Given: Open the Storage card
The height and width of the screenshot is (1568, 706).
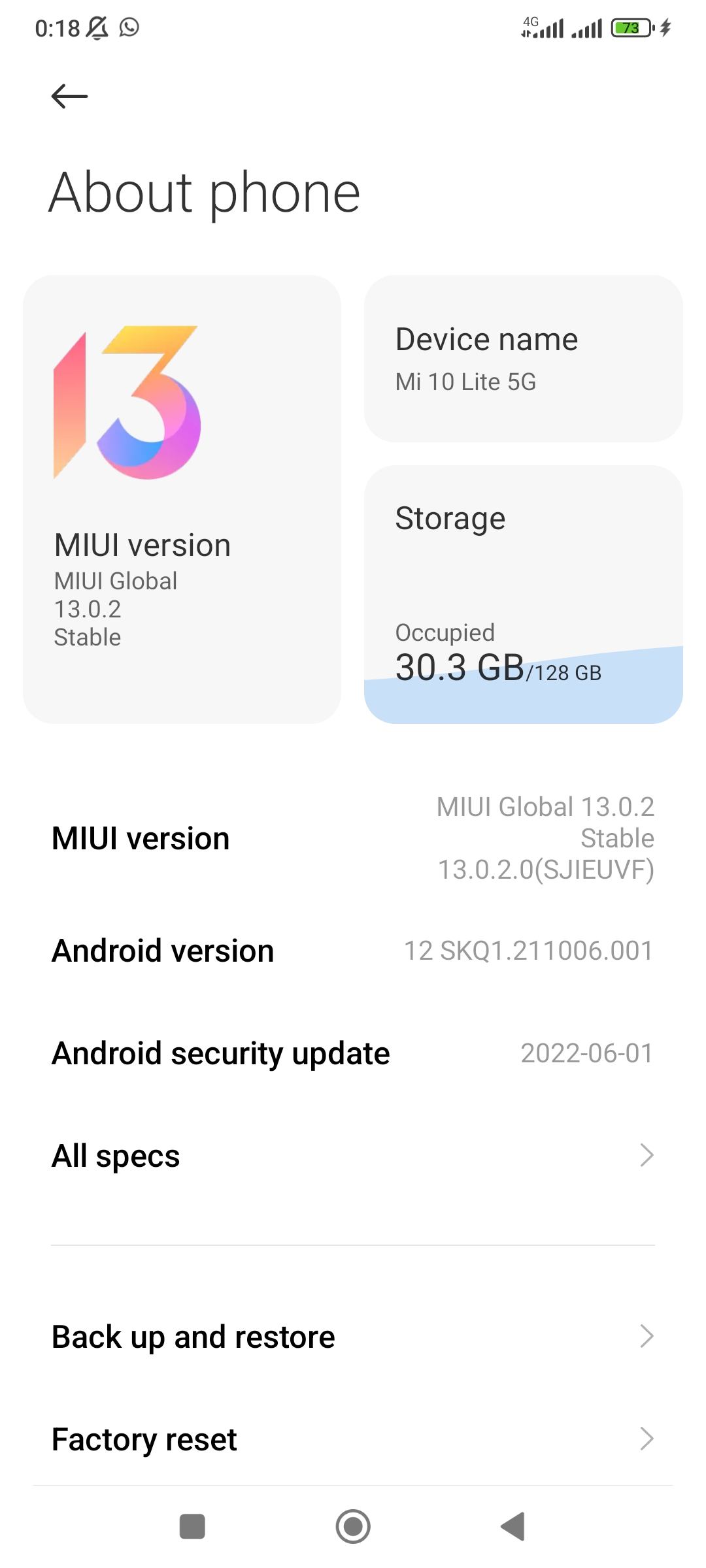Looking at the screenshot, I should [523, 595].
